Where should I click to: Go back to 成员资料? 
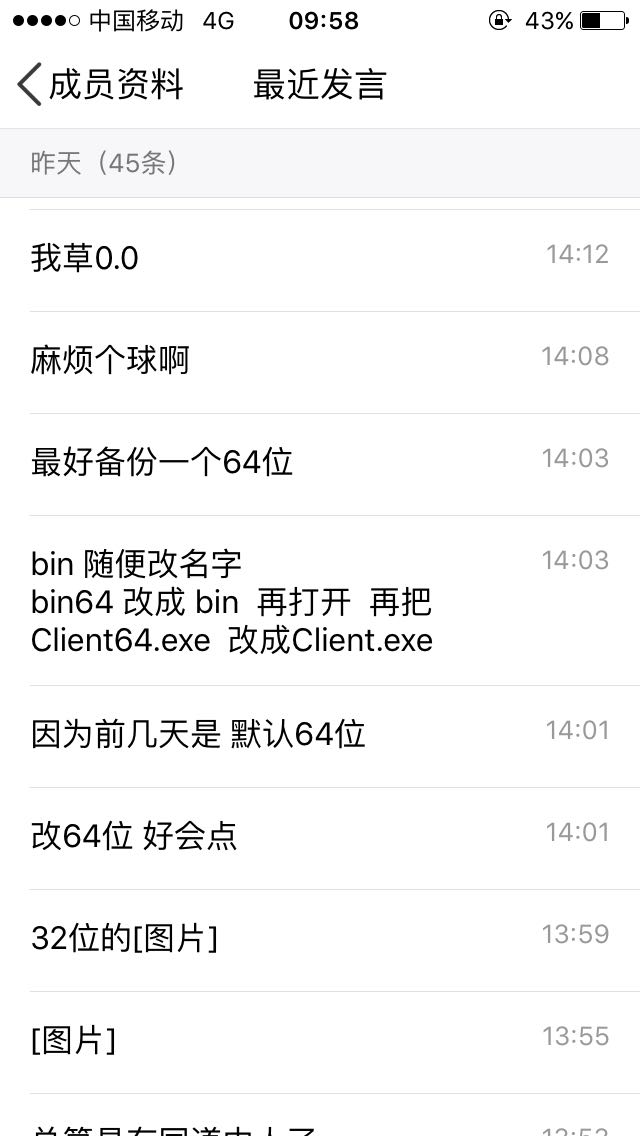click(100, 85)
